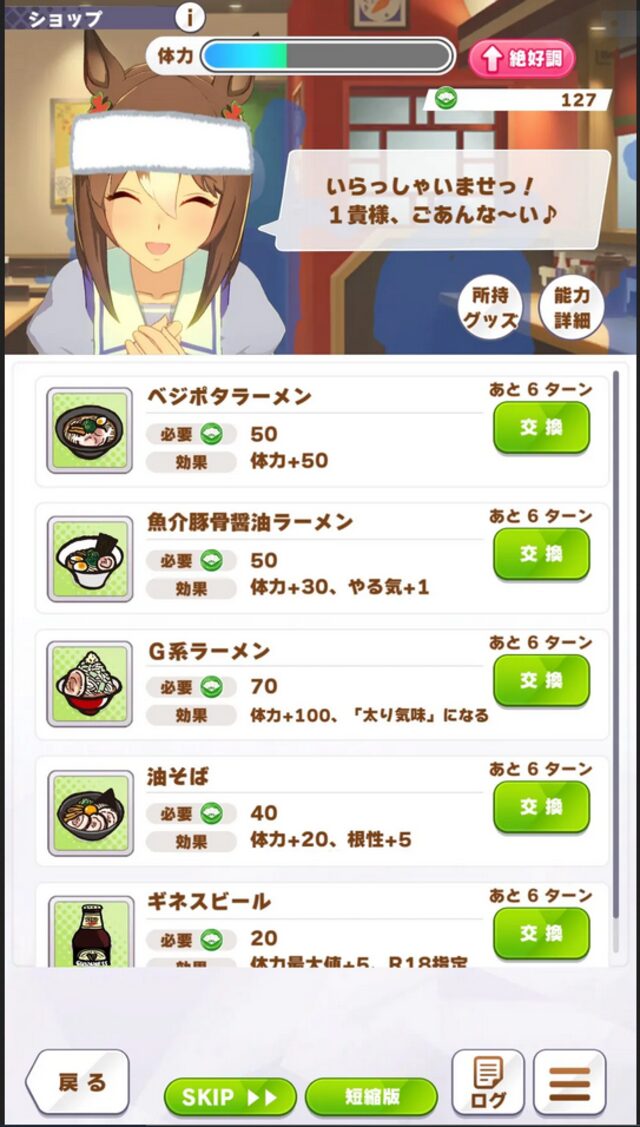
Task: Open the shop info icon
Action: click(x=190, y=18)
